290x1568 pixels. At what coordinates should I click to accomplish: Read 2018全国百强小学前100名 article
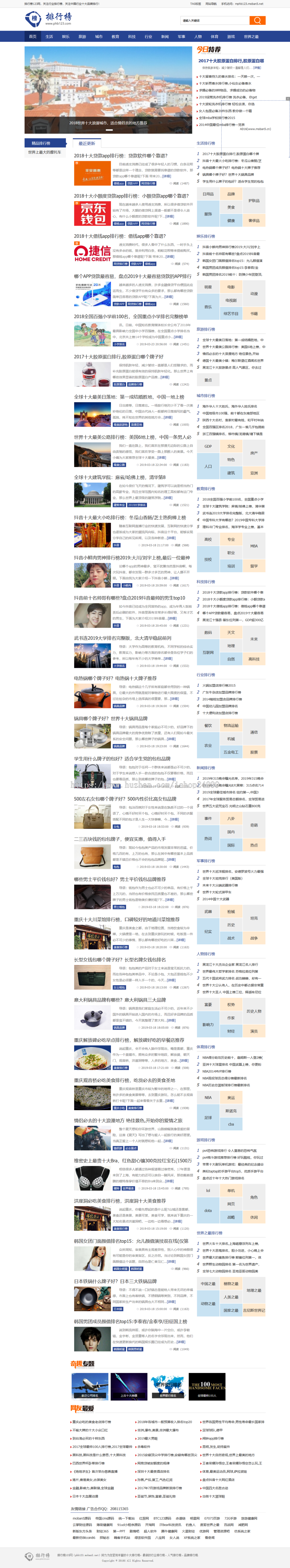[x=131, y=317]
